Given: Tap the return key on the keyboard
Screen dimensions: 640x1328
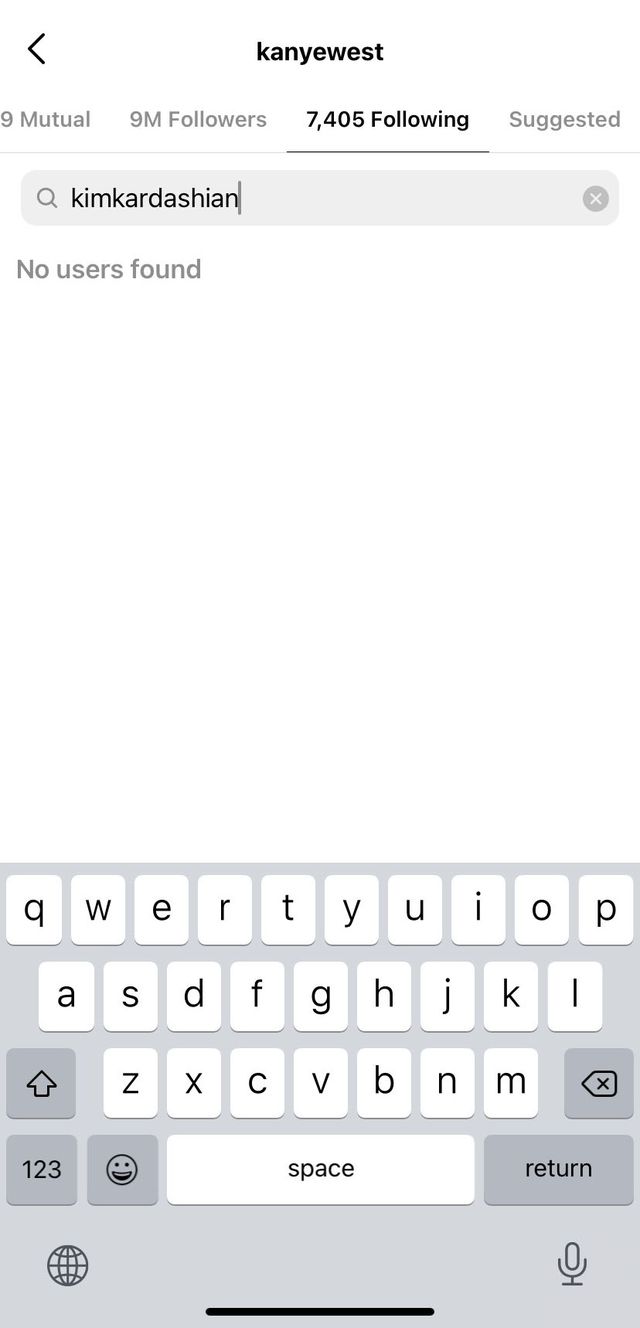Looking at the screenshot, I should coord(558,1169).
